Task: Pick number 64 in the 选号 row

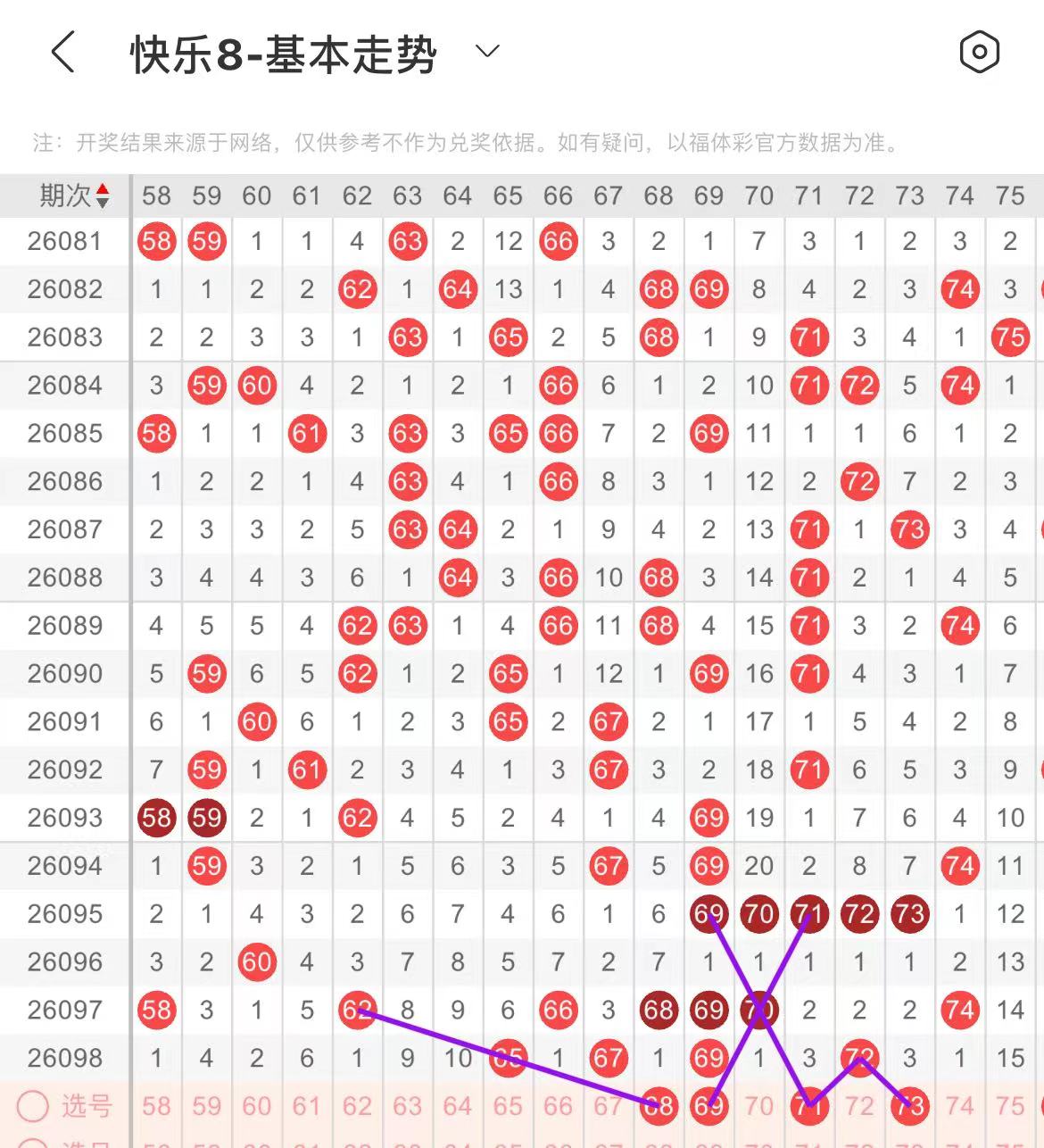Action: point(457,1106)
